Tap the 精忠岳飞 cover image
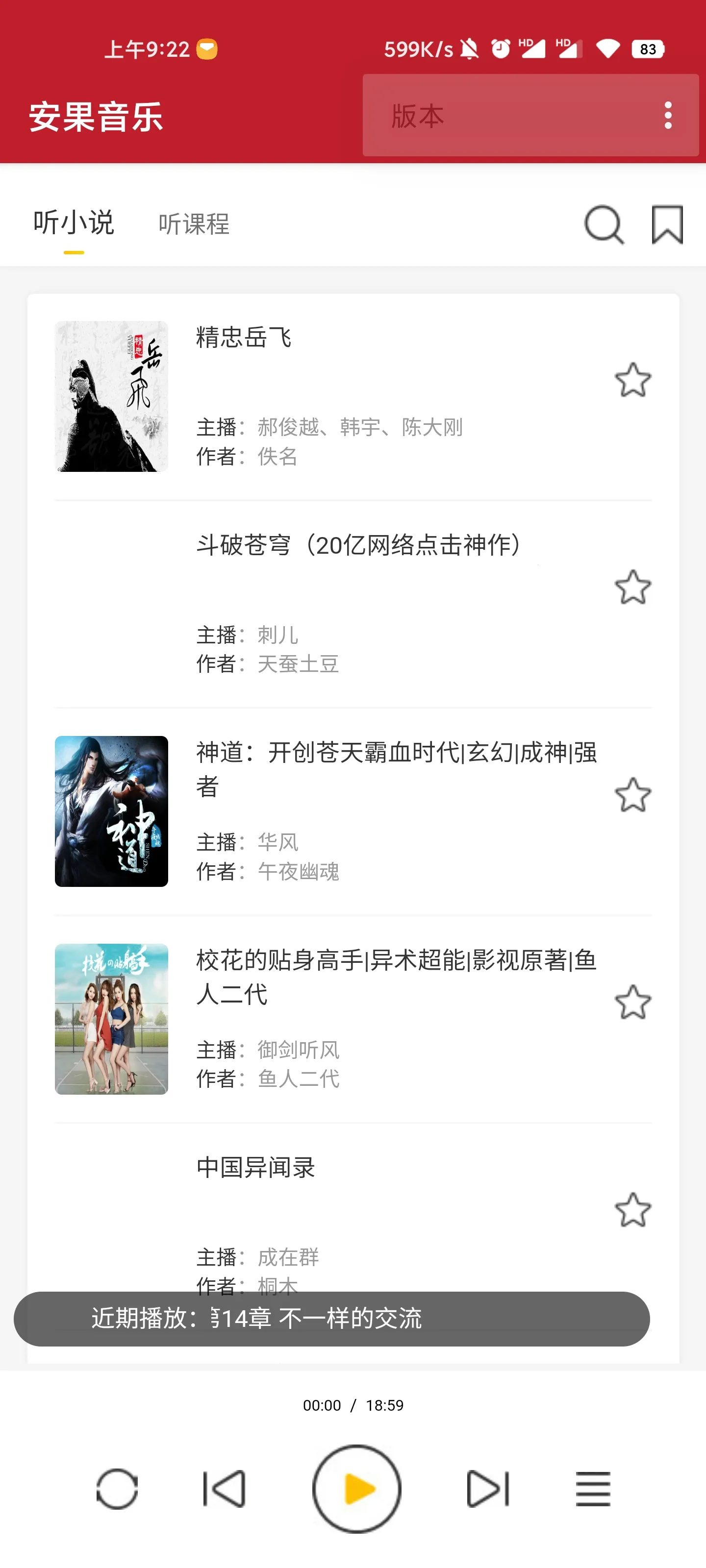This screenshot has width=706, height=1568. coord(111,395)
